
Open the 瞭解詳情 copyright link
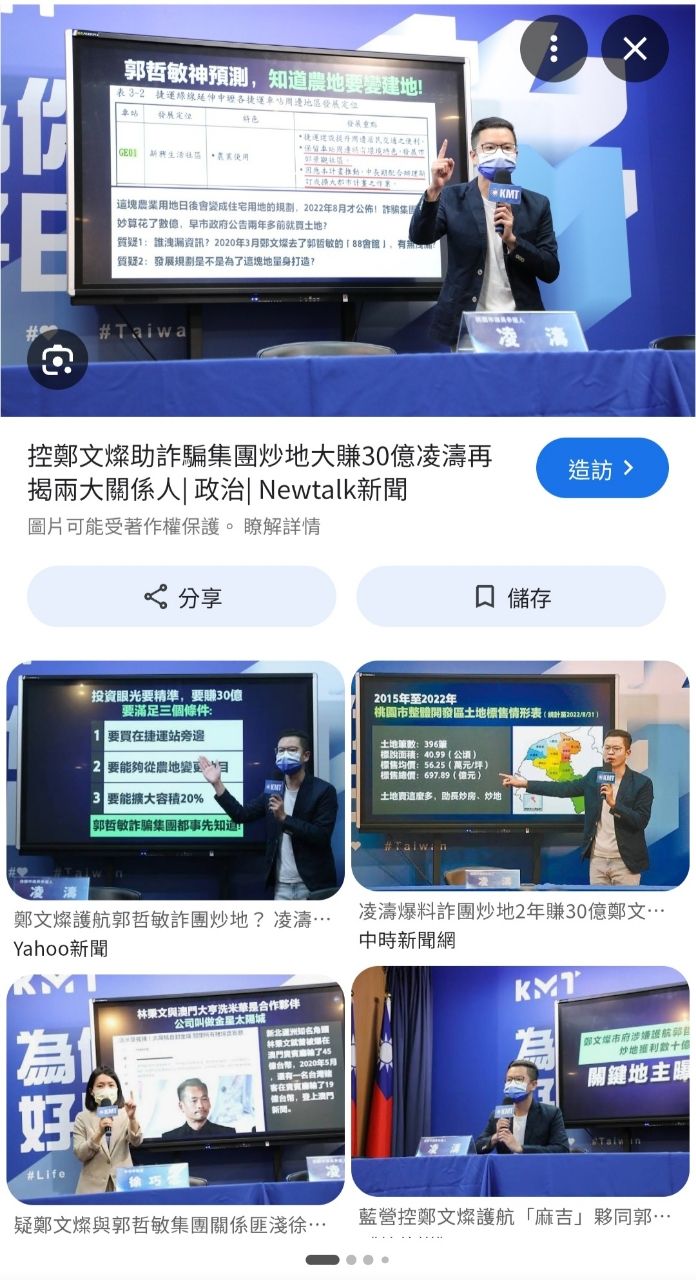click(282, 526)
